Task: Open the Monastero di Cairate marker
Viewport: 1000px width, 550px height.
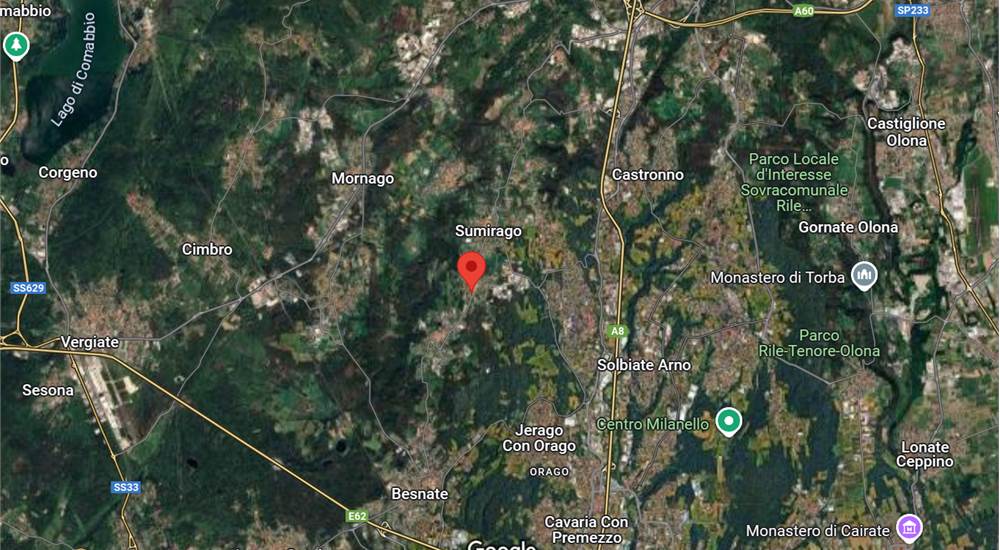Action: [908, 526]
